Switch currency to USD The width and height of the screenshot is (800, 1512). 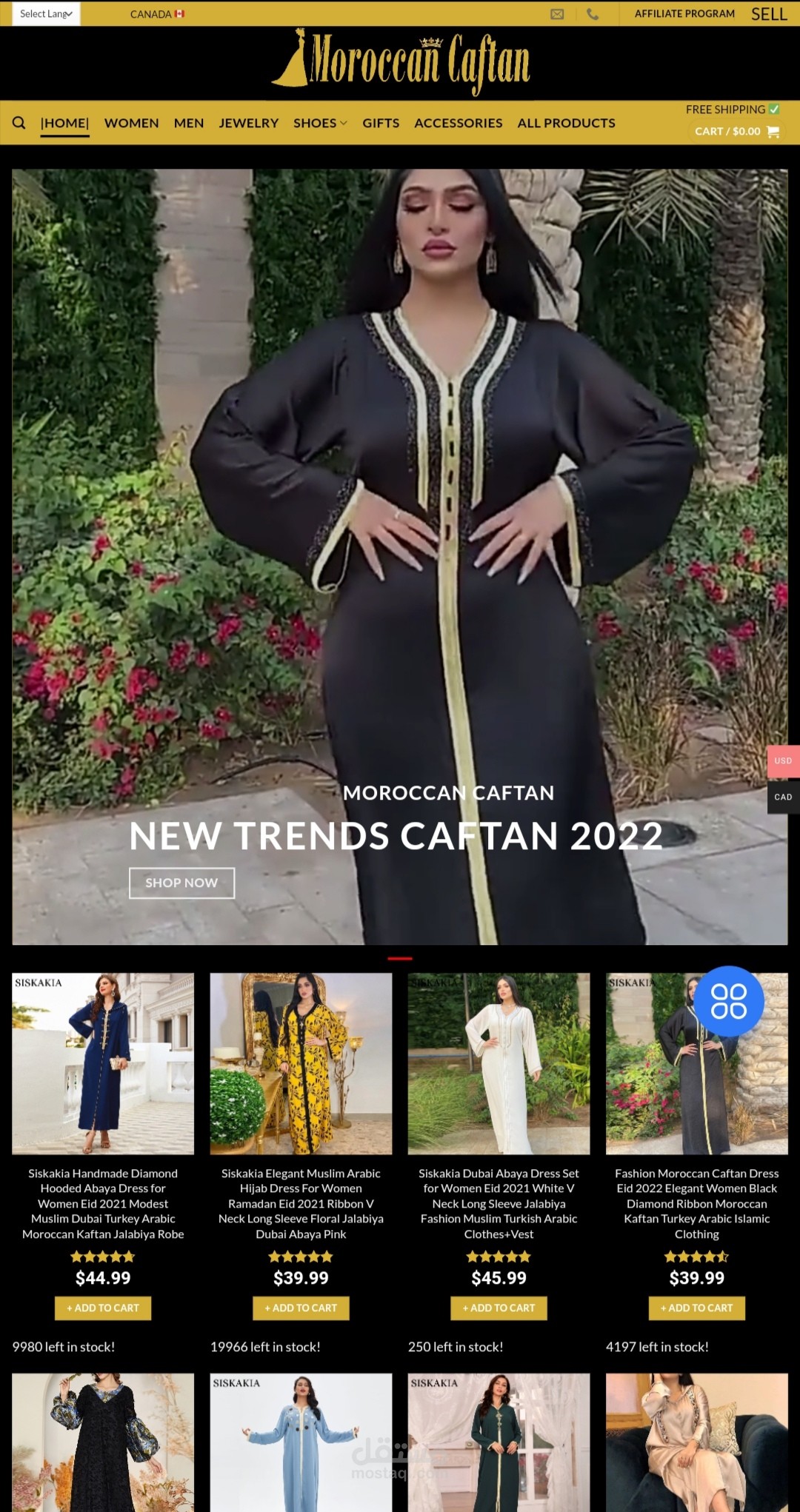783,761
